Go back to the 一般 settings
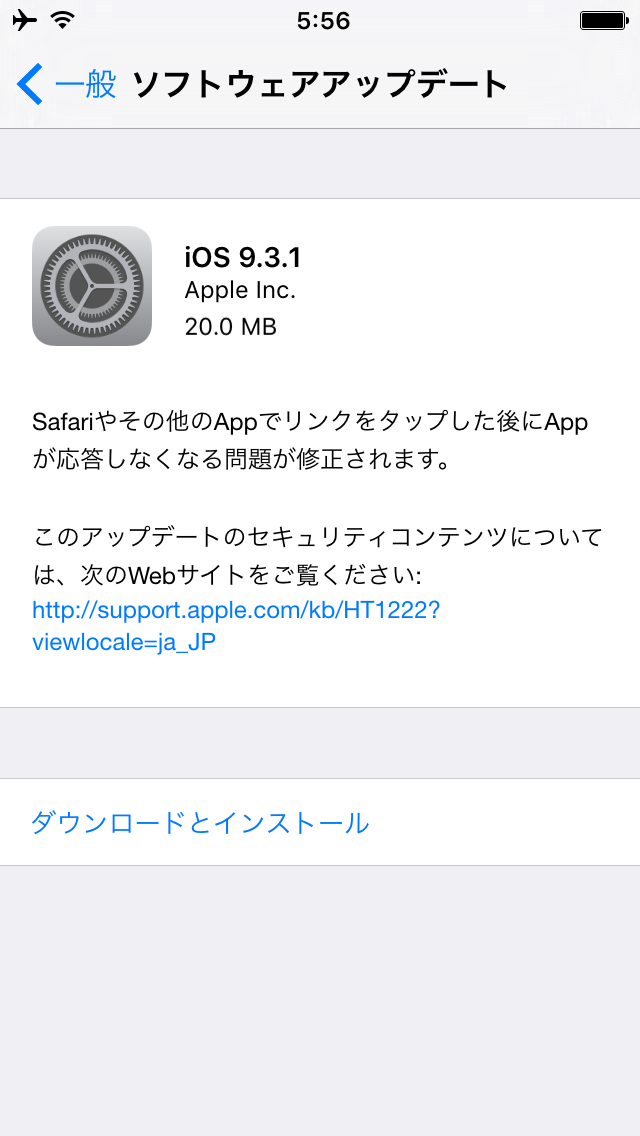Viewport: 640px width, 1136px height. [x=67, y=84]
